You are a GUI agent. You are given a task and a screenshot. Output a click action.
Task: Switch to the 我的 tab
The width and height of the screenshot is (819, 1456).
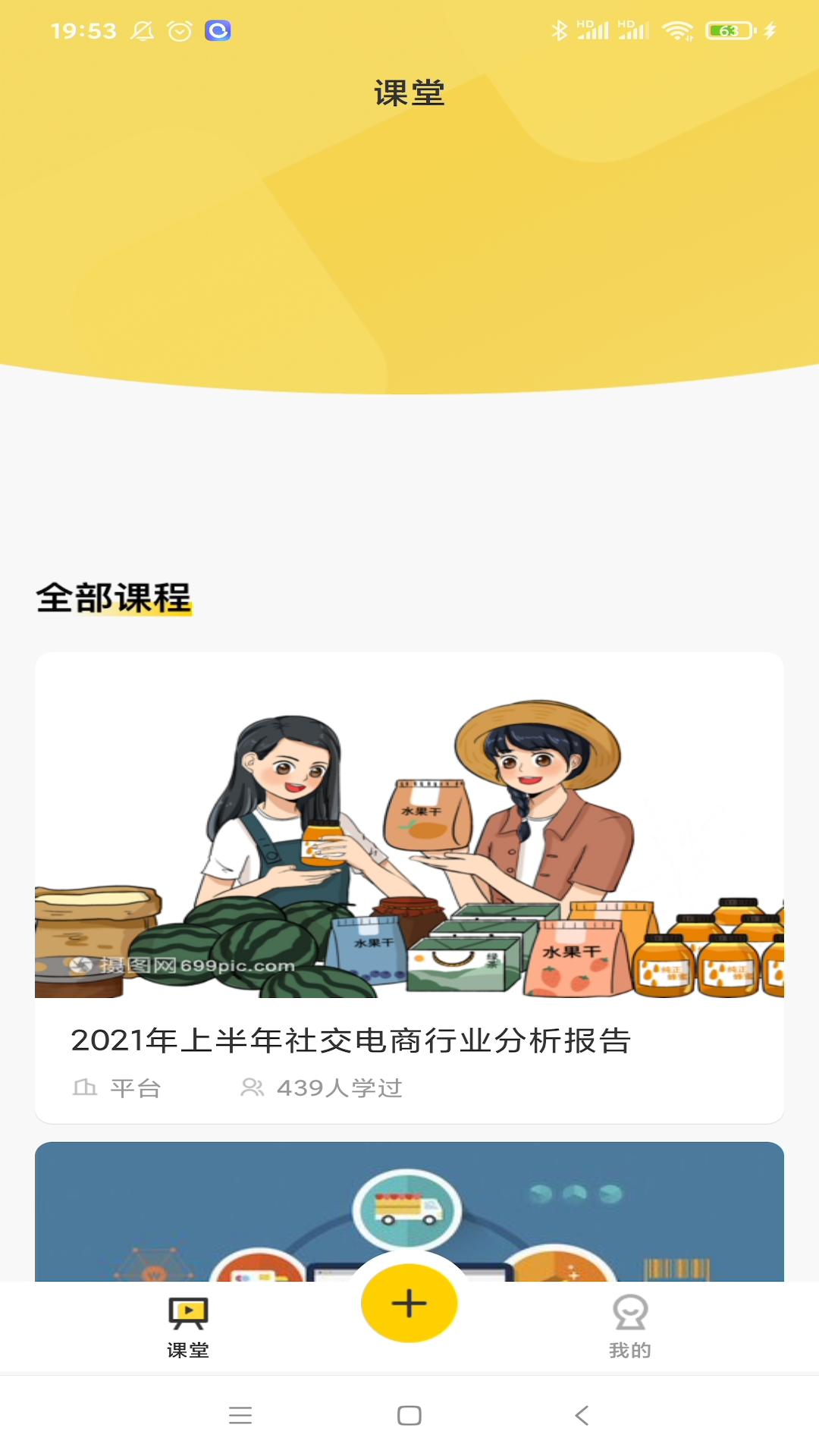[630, 1327]
